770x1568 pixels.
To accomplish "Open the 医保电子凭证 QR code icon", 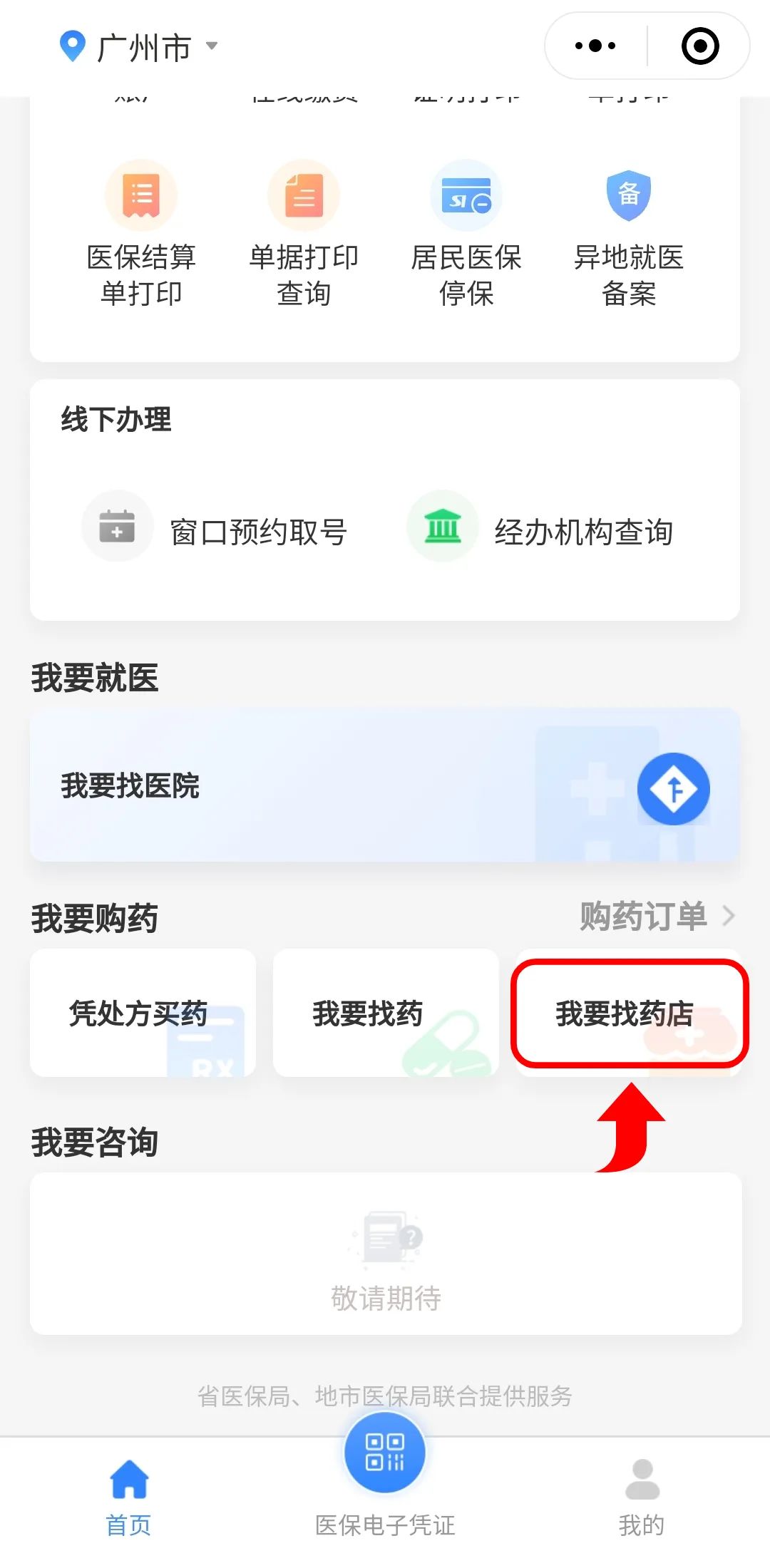I will (x=385, y=1454).
